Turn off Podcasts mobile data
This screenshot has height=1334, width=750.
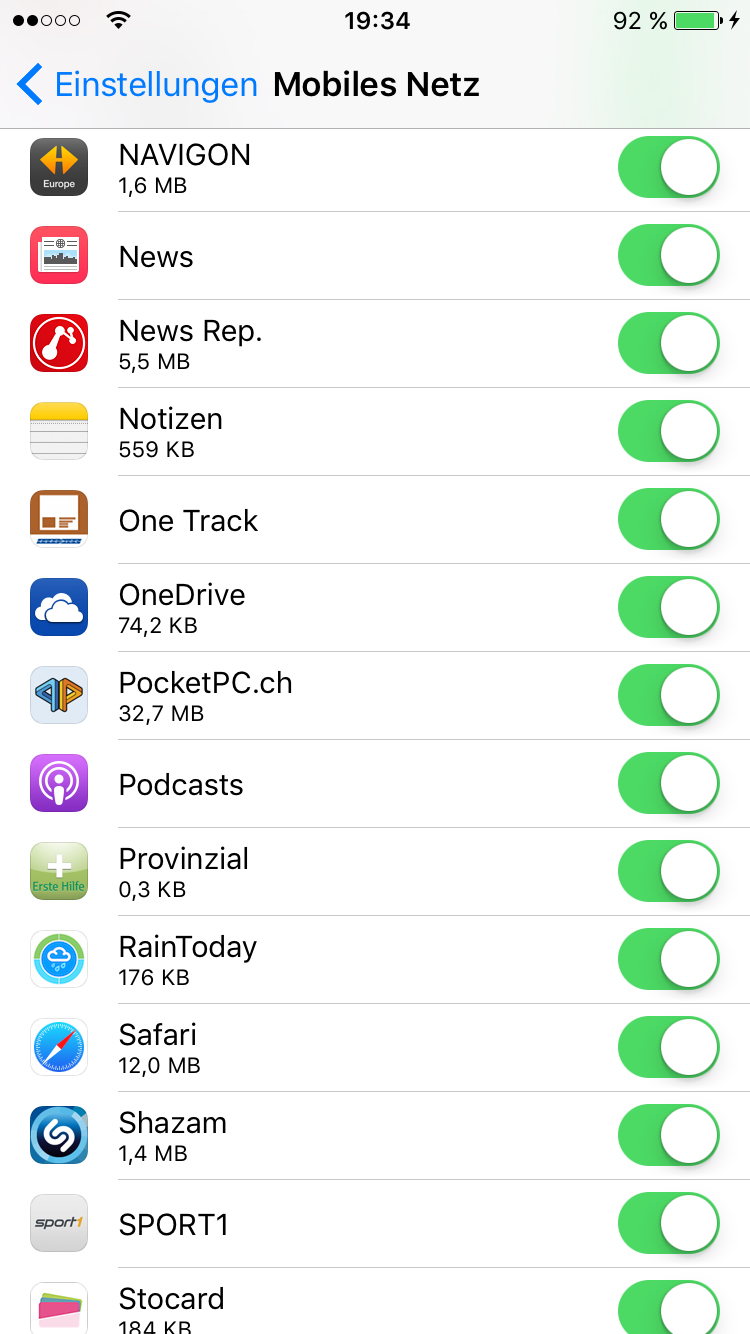point(669,783)
